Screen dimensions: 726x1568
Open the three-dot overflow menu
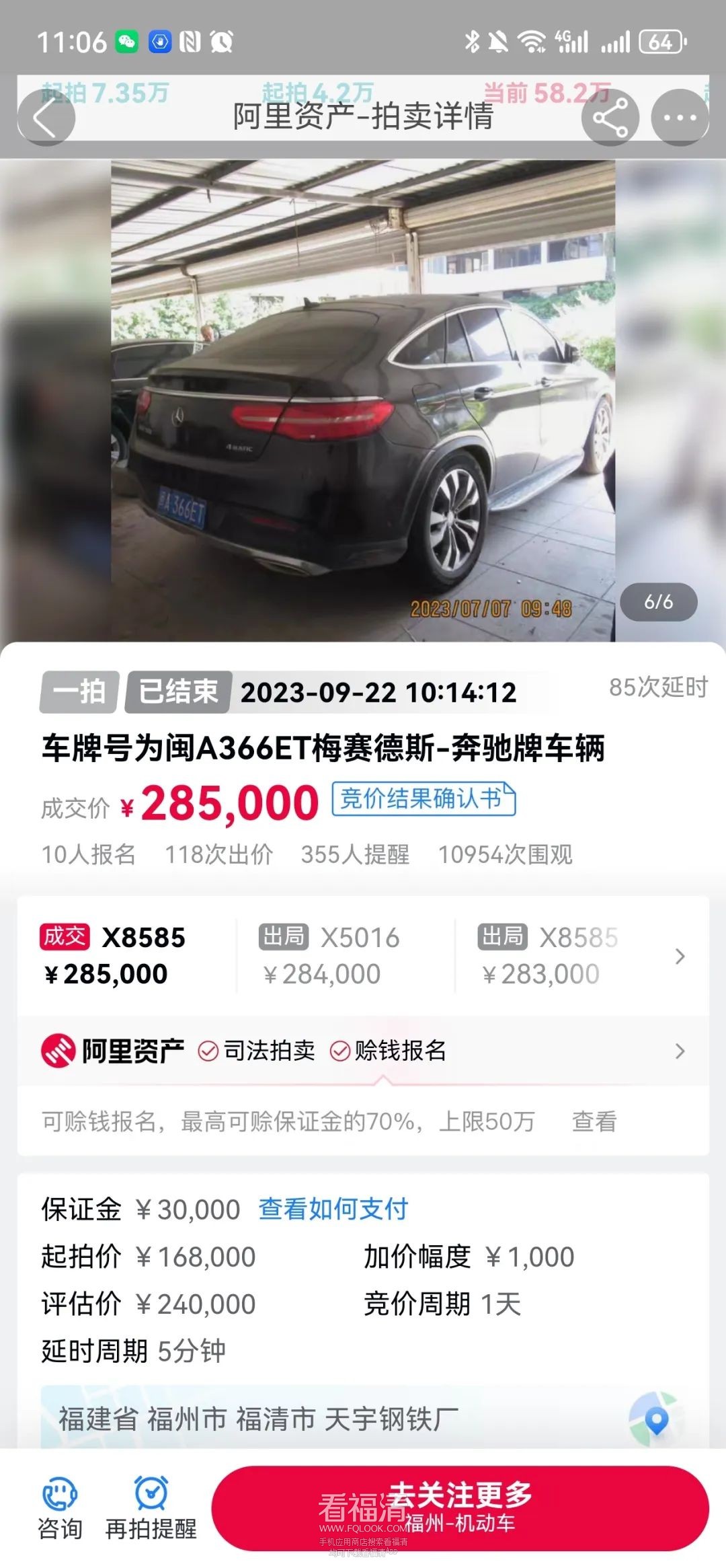680,118
